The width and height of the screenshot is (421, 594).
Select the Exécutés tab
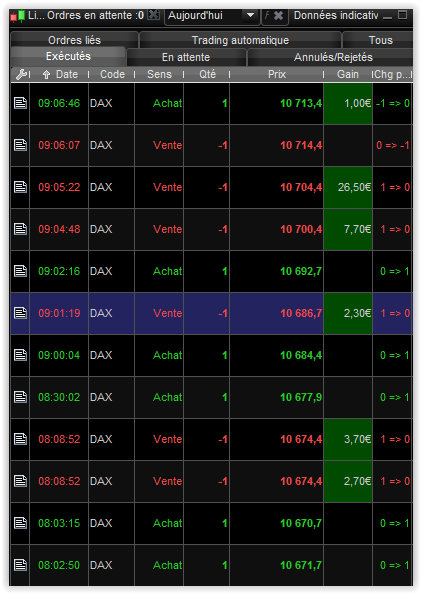coord(68,56)
